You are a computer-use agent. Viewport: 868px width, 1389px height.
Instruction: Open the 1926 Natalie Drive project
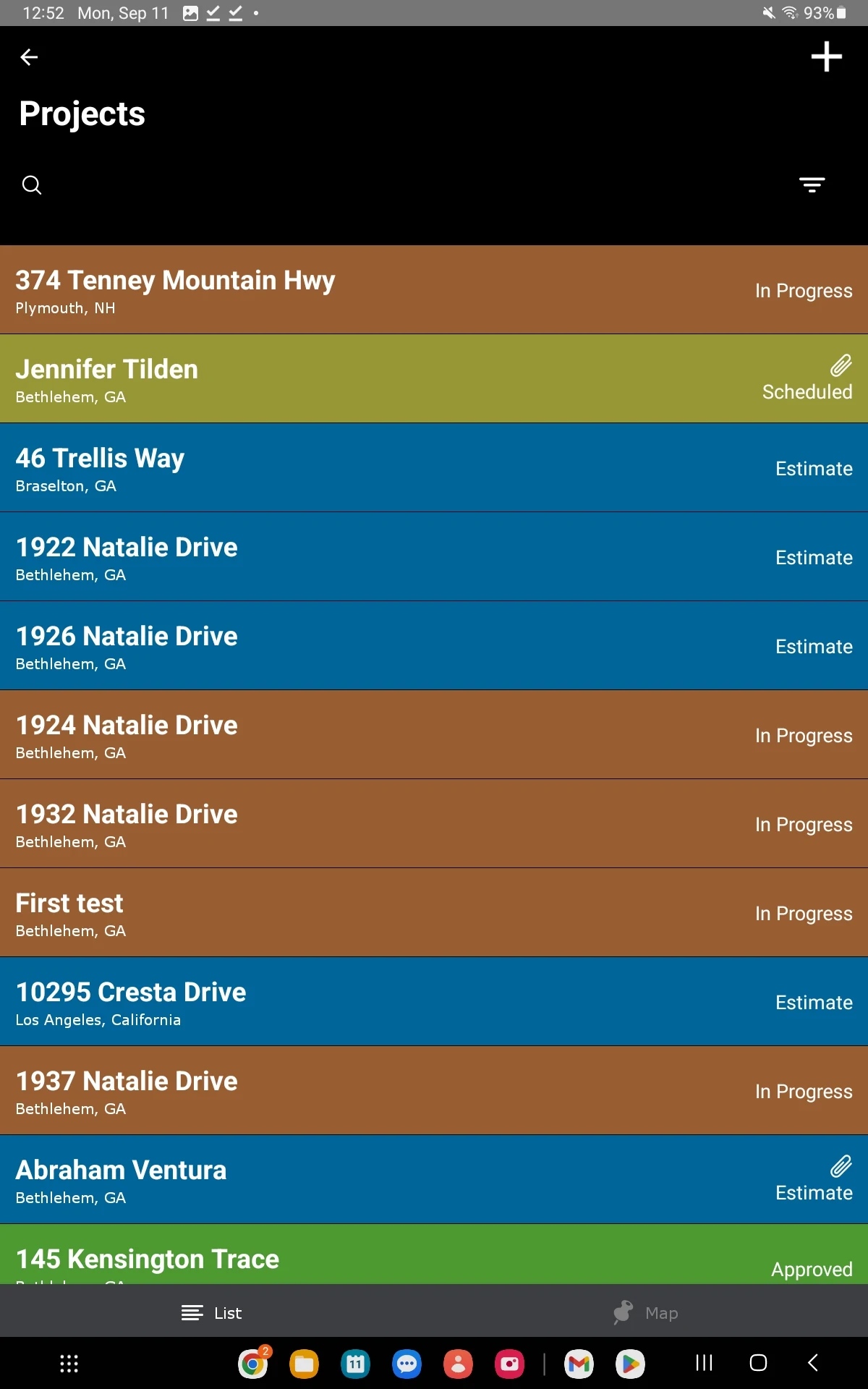(x=434, y=646)
